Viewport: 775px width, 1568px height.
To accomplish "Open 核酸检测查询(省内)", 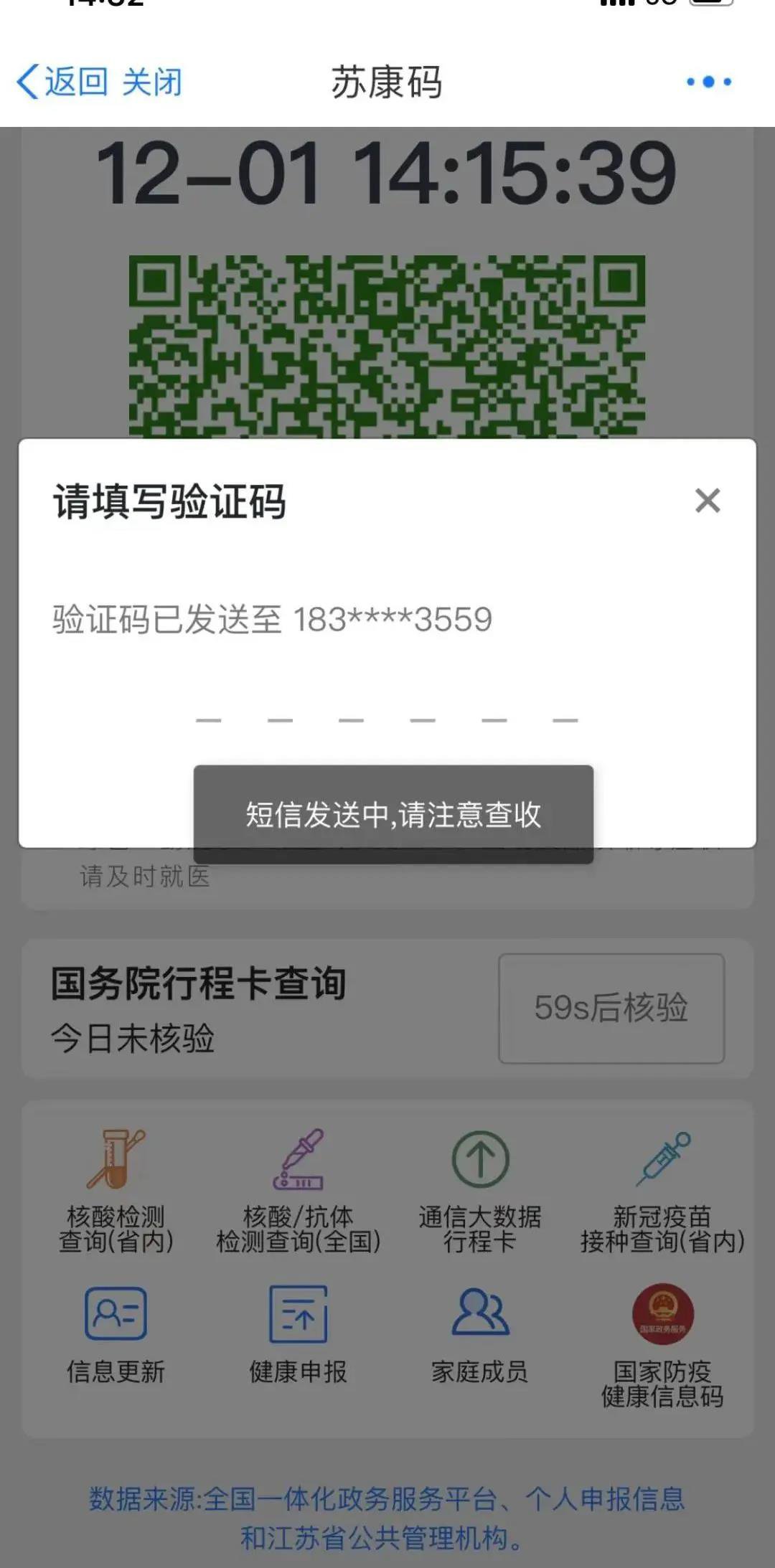I will pos(116,1189).
